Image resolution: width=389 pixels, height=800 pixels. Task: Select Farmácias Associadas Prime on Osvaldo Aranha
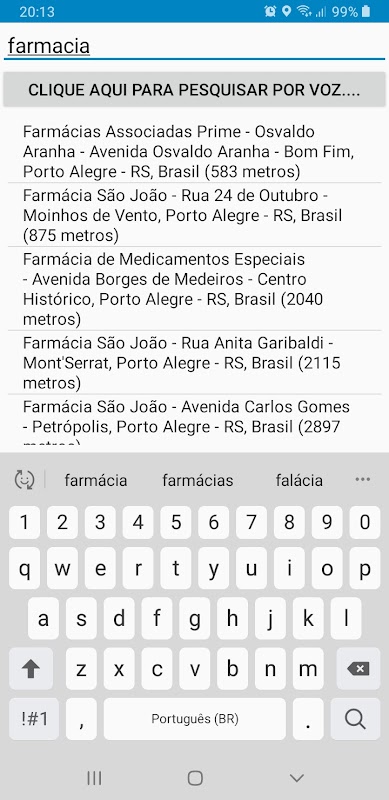pos(194,152)
